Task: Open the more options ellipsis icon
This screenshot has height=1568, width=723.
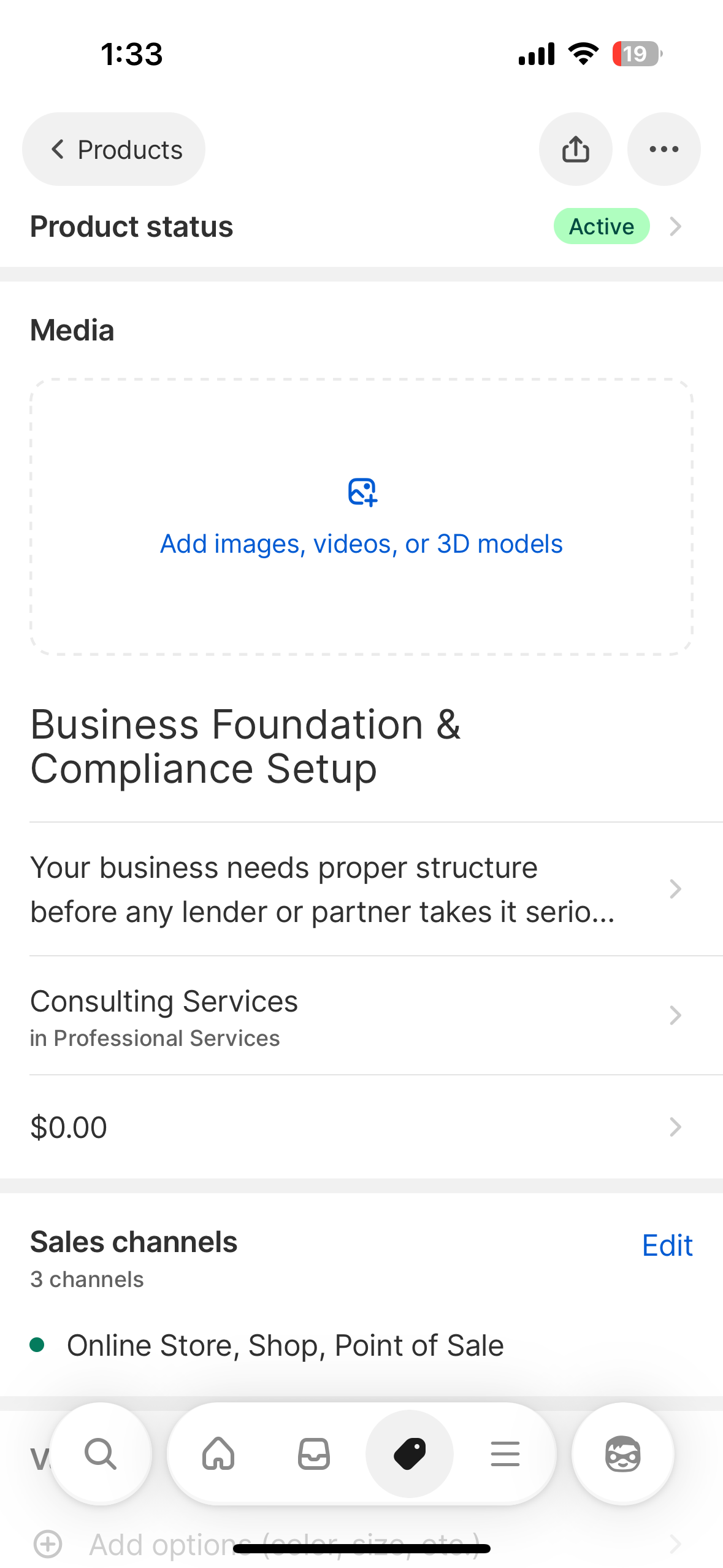Action: (664, 148)
